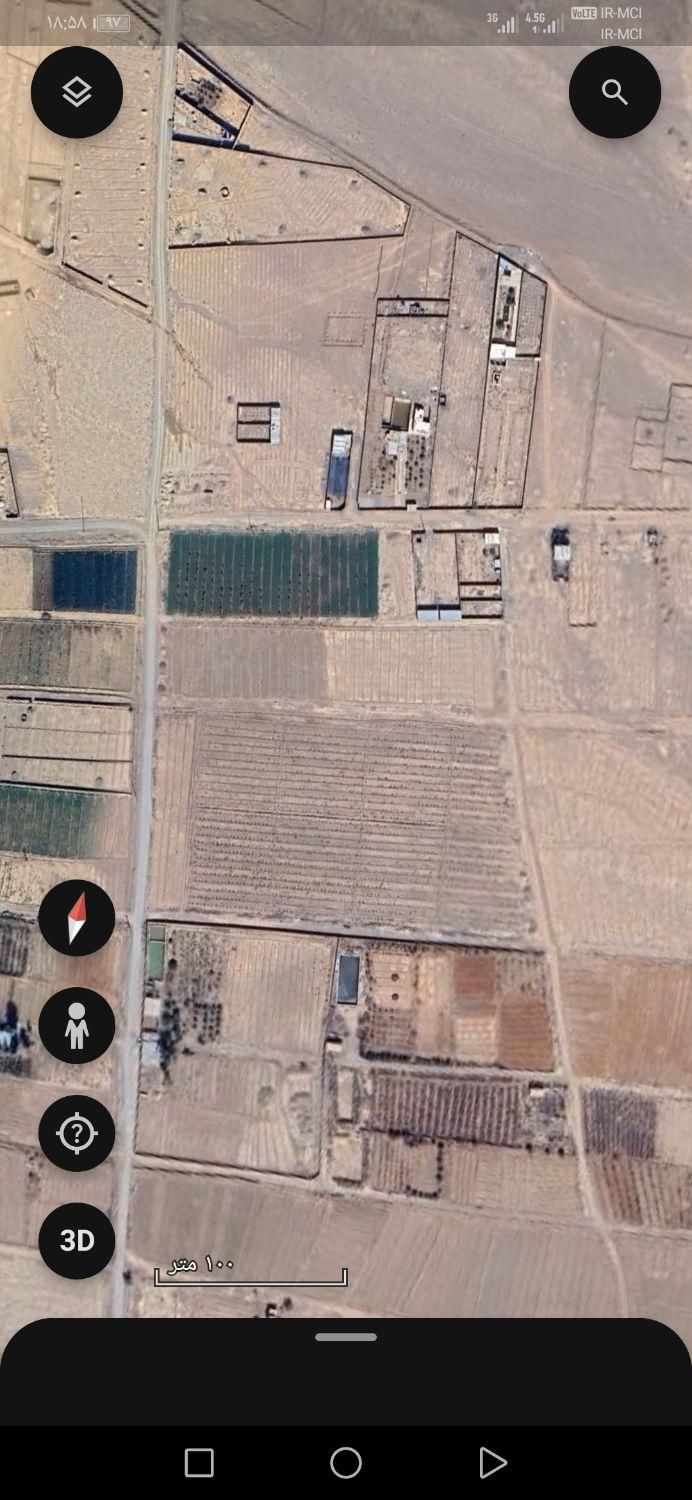Tap the compass to reset north

pyautogui.click(x=77, y=918)
